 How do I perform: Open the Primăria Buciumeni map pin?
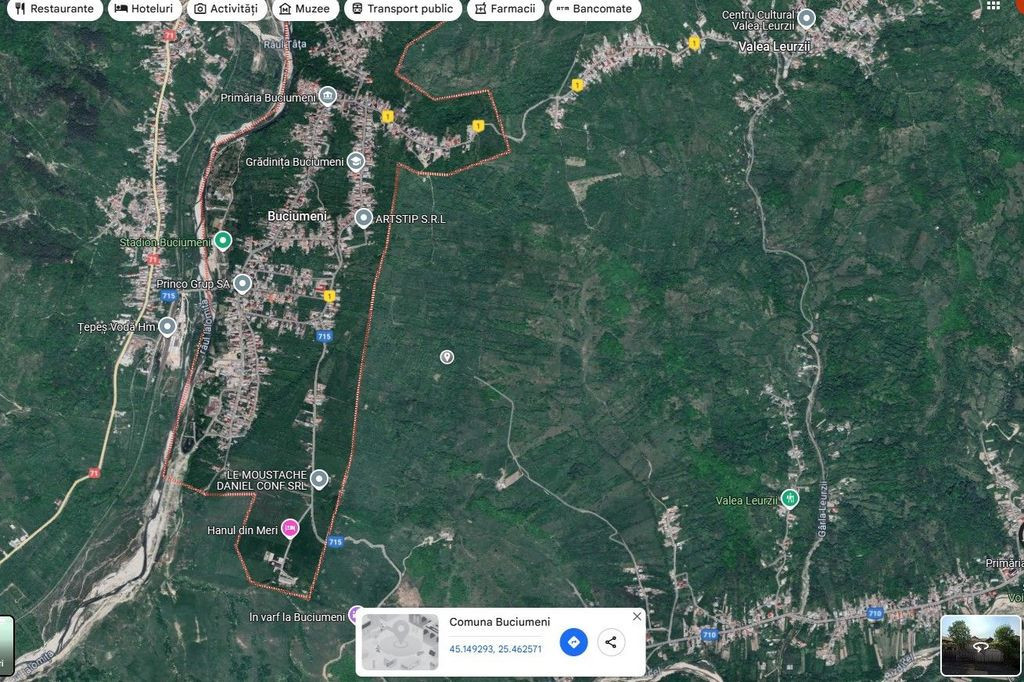(x=327, y=96)
